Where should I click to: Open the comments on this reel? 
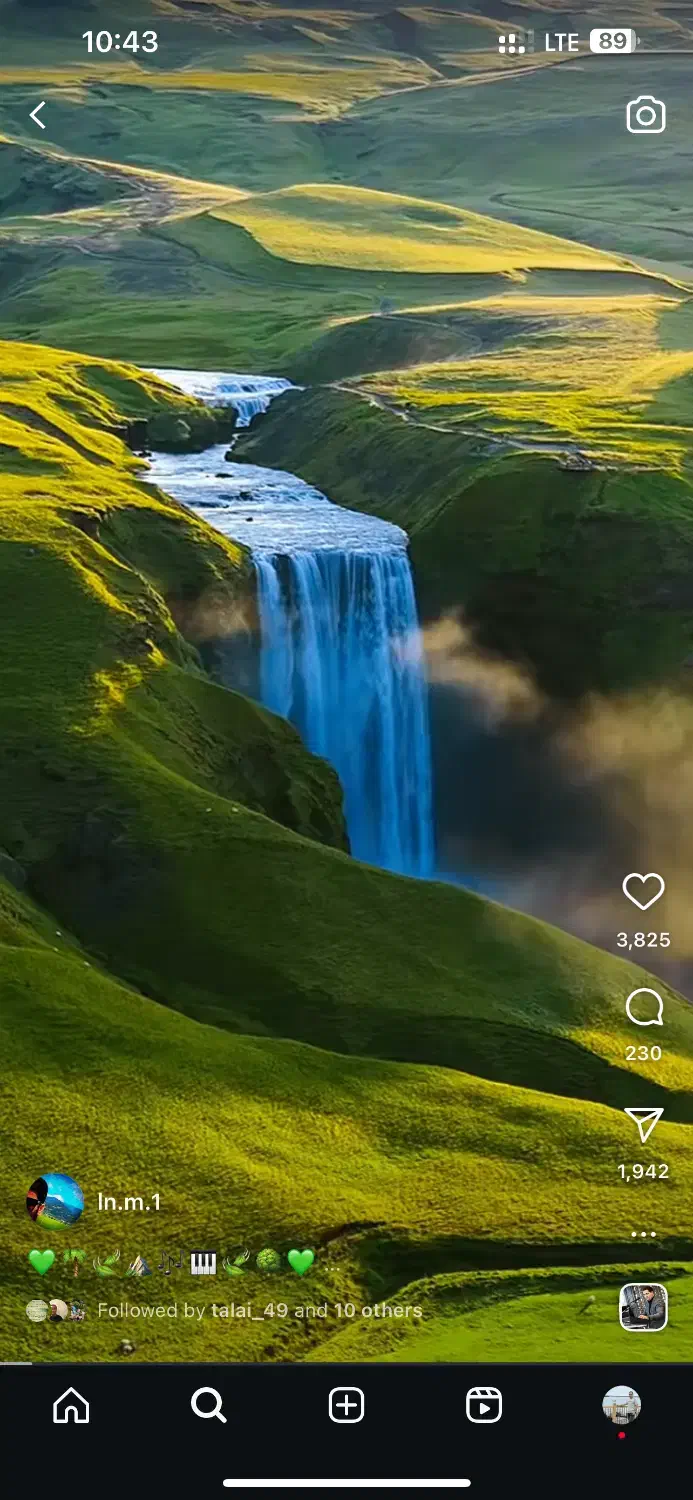tap(644, 1008)
